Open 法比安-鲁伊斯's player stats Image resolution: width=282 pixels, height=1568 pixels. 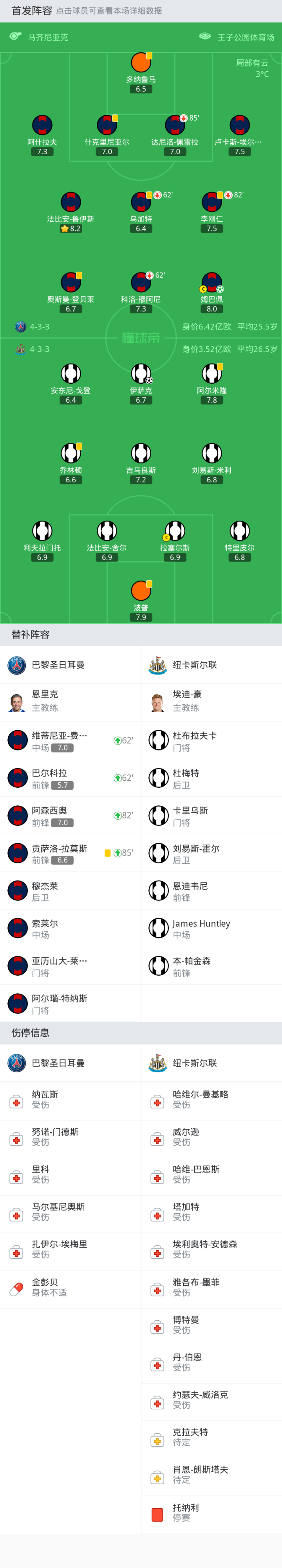[x=70, y=203]
